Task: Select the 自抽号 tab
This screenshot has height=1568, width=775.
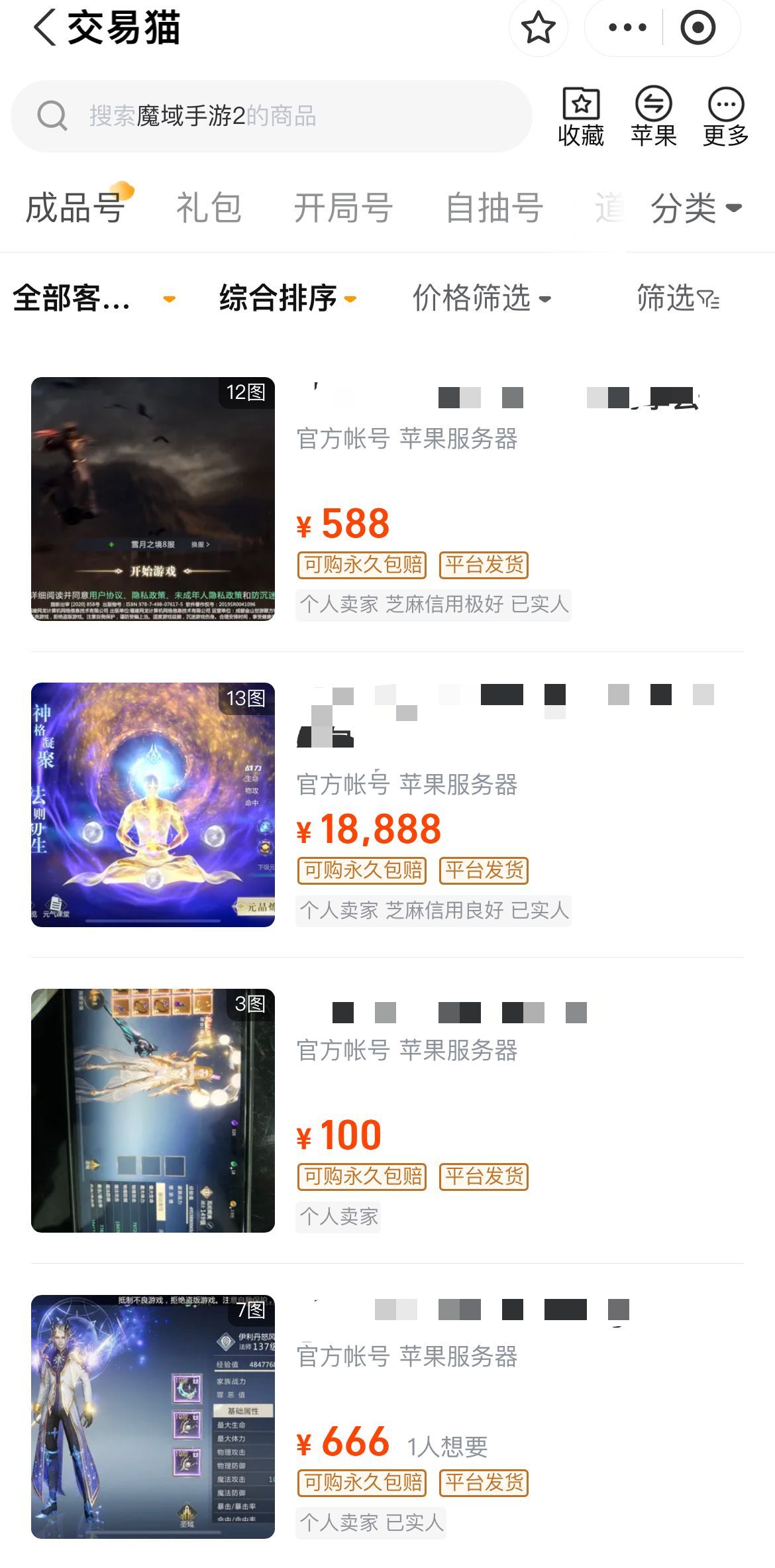Action: pyautogui.click(x=494, y=208)
